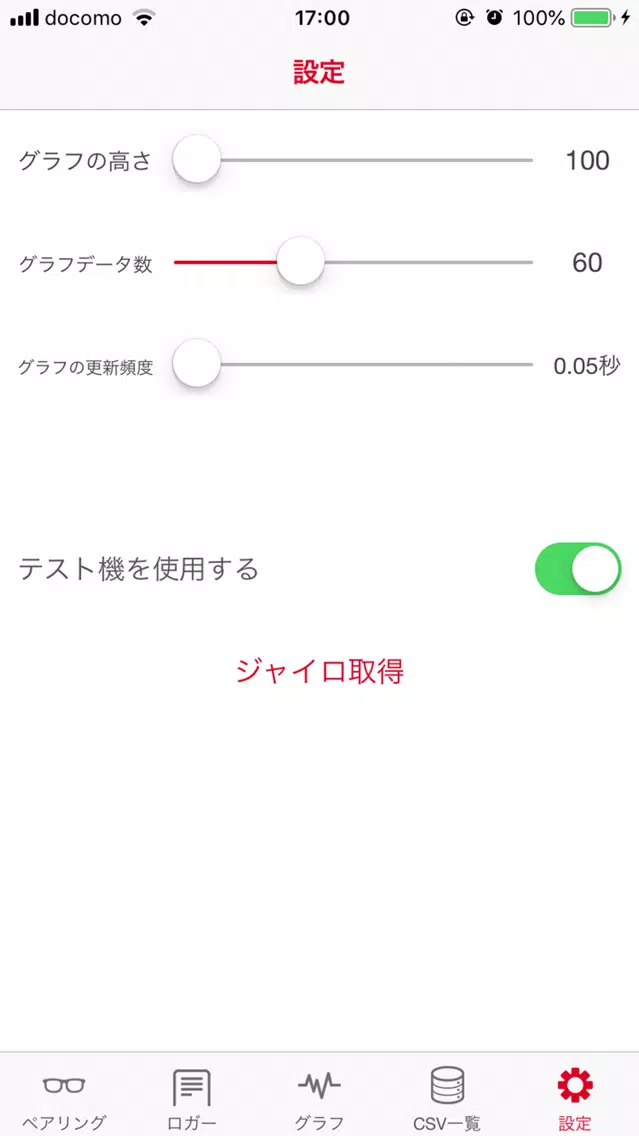This screenshot has height=1136, width=639.
Task: Tap the グラフデータ数 slider handle
Action: (x=301, y=262)
